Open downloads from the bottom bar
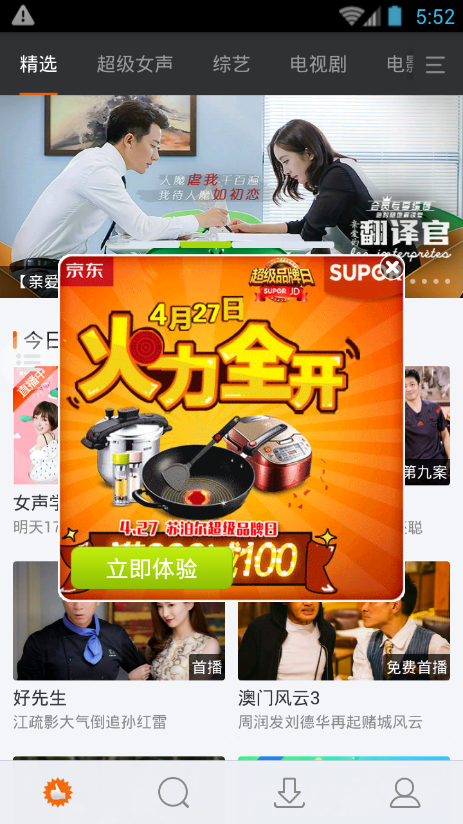 (x=289, y=792)
